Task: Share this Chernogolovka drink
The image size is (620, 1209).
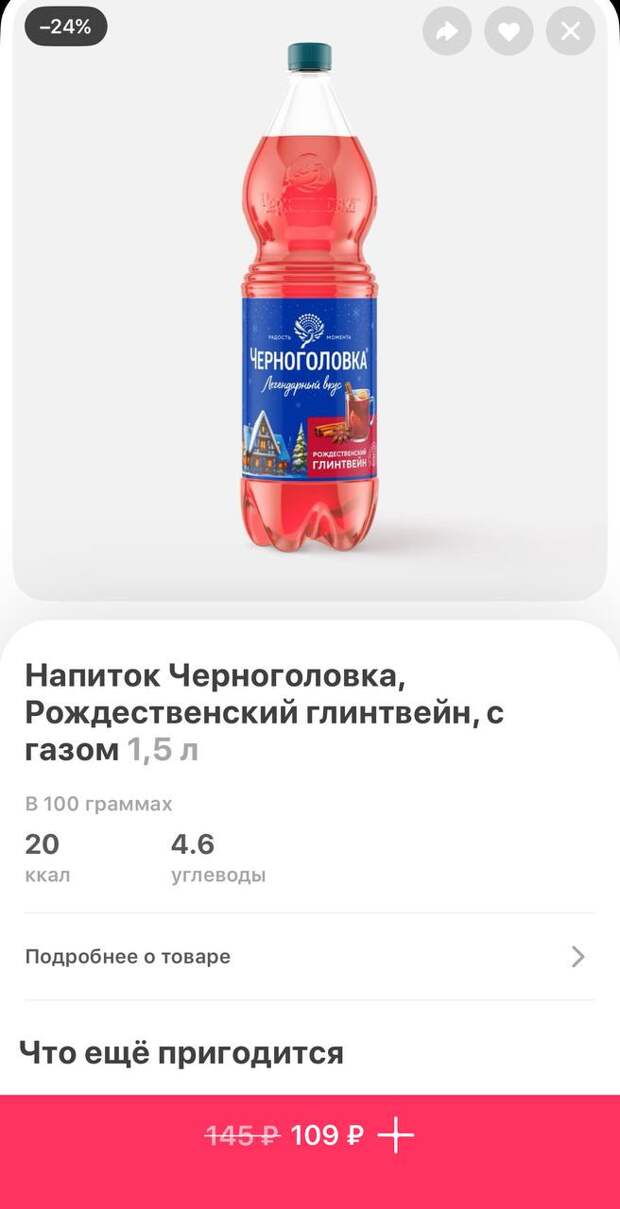Action: pyautogui.click(x=447, y=31)
